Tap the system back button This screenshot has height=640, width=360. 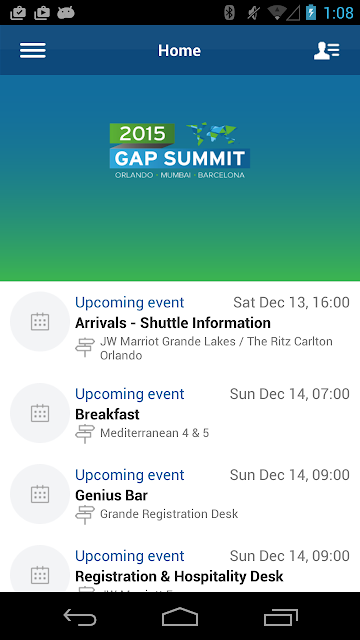80,616
